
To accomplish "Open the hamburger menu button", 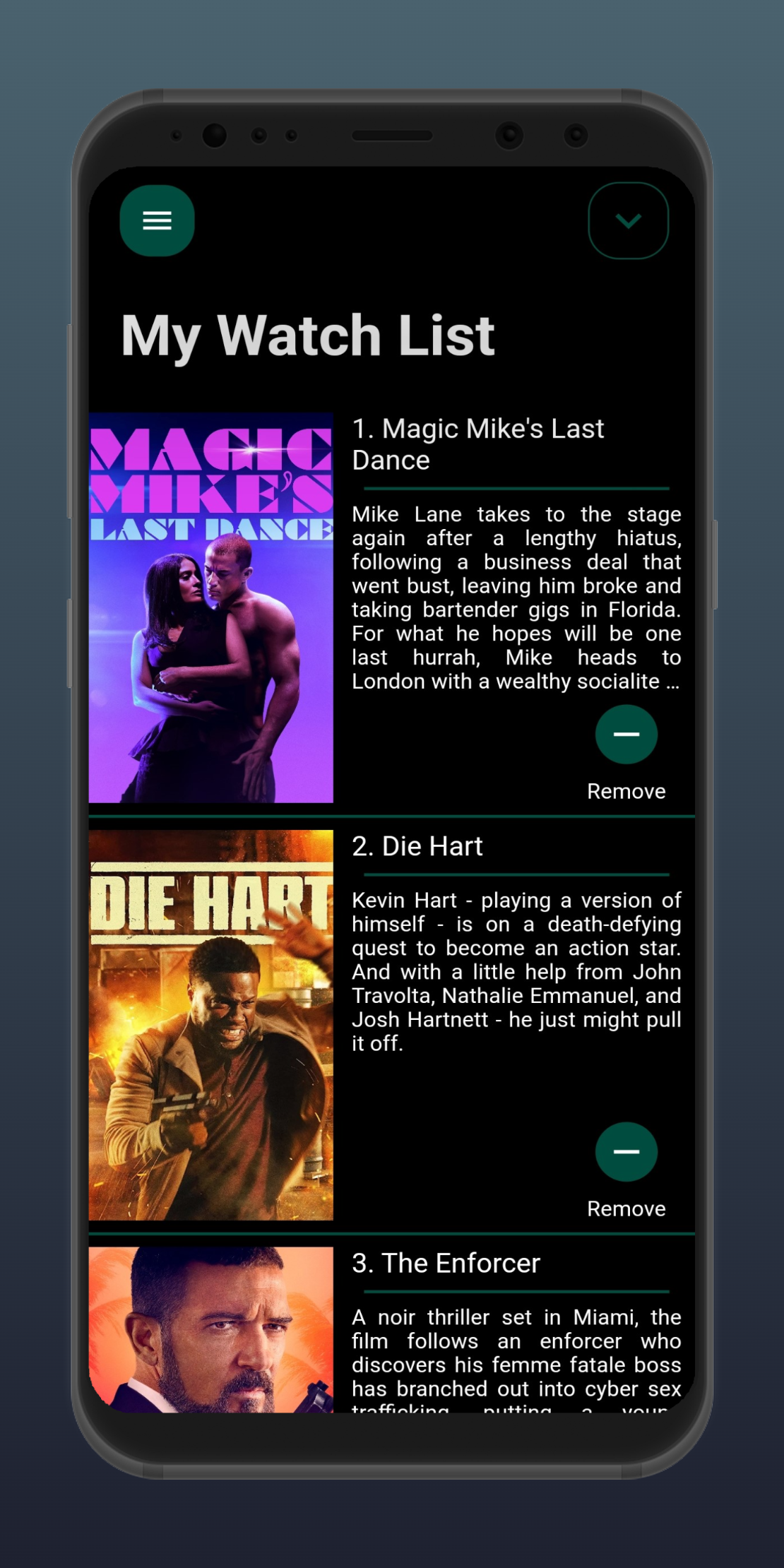I will [x=157, y=220].
